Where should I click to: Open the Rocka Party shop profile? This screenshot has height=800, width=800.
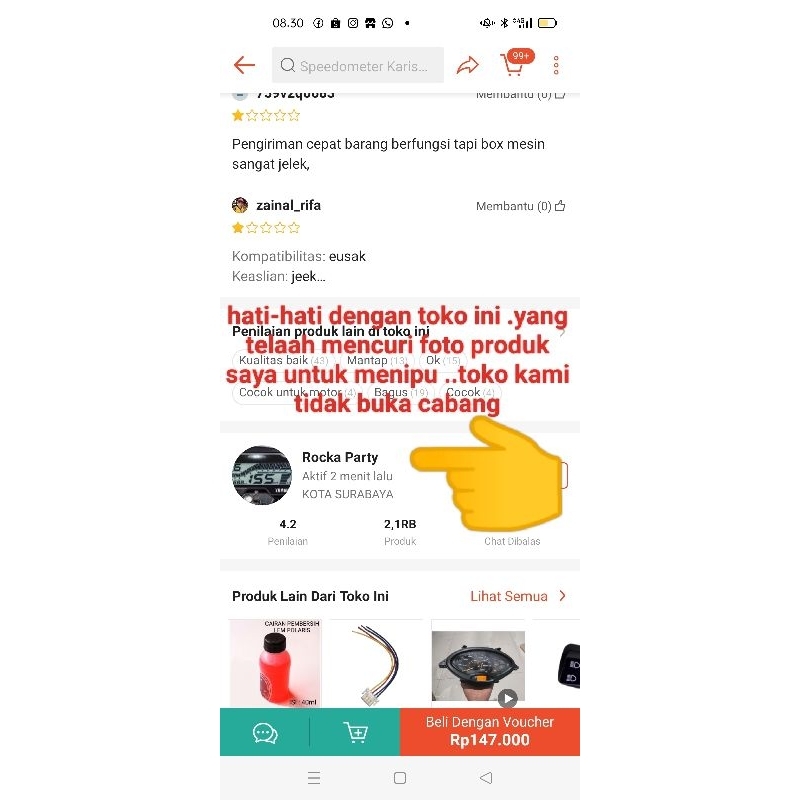(x=340, y=457)
